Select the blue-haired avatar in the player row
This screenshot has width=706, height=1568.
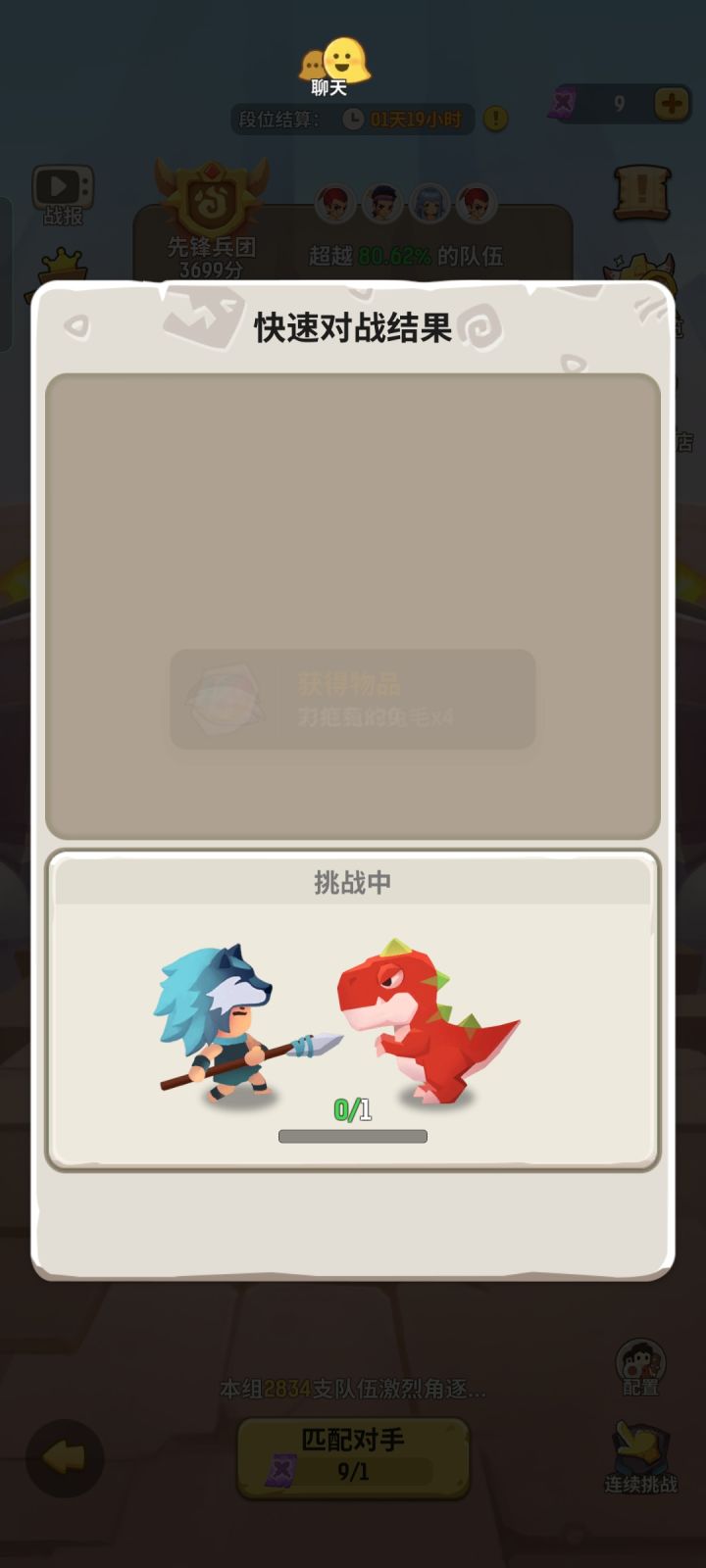coord(427,203)
